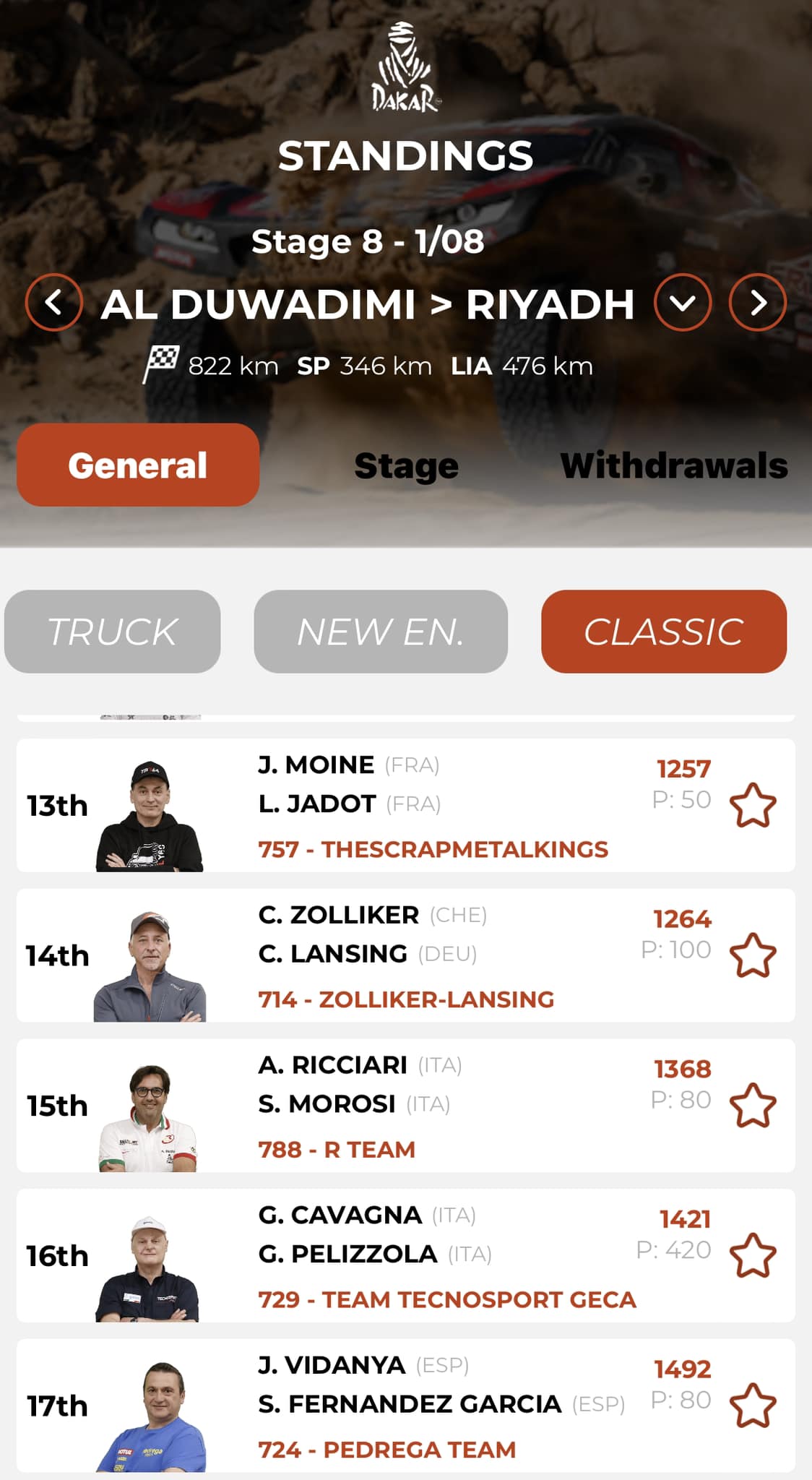Open G. Cavagna's 16th place card

point(406,1256)
